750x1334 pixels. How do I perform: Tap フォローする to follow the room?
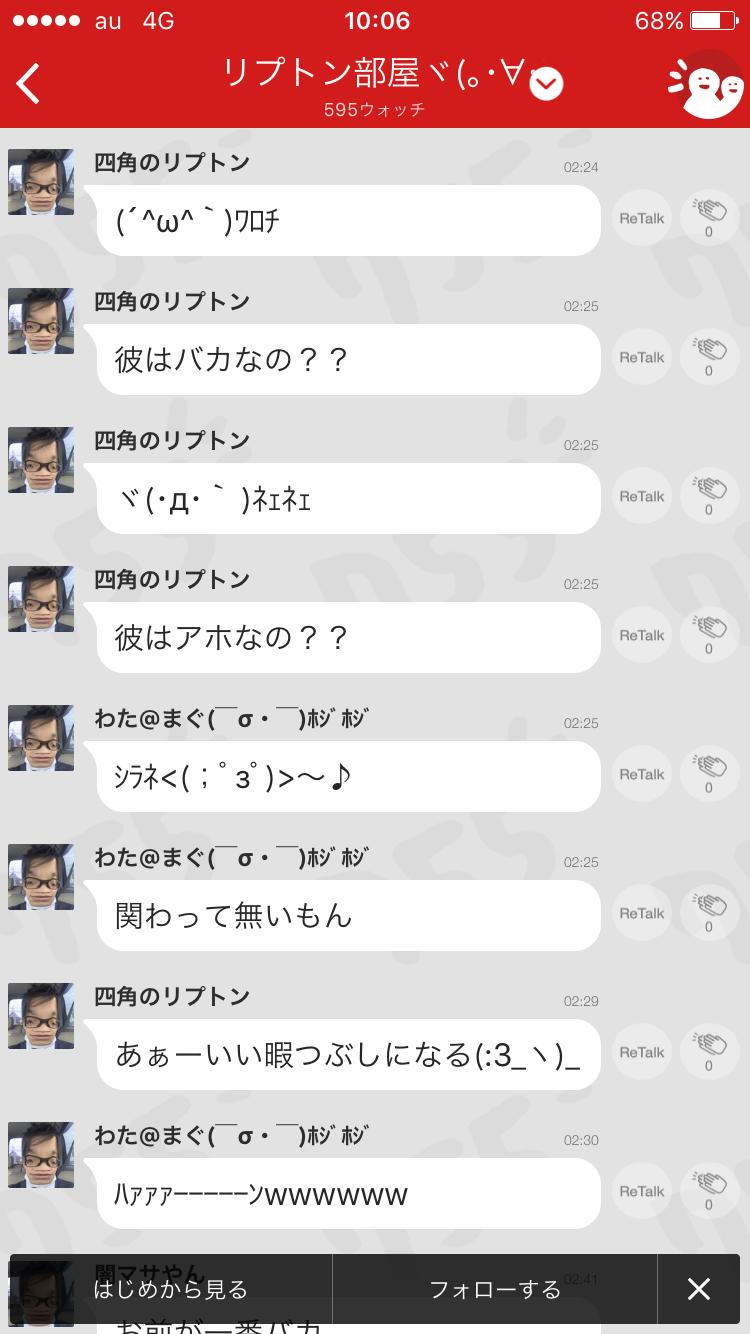494,1289
